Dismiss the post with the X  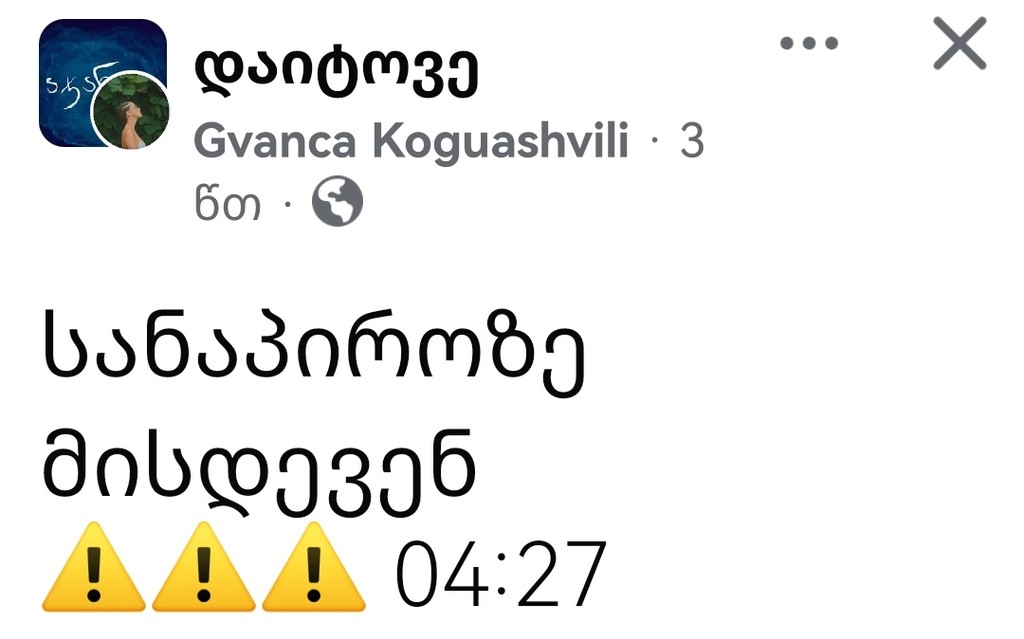(959, 44)
